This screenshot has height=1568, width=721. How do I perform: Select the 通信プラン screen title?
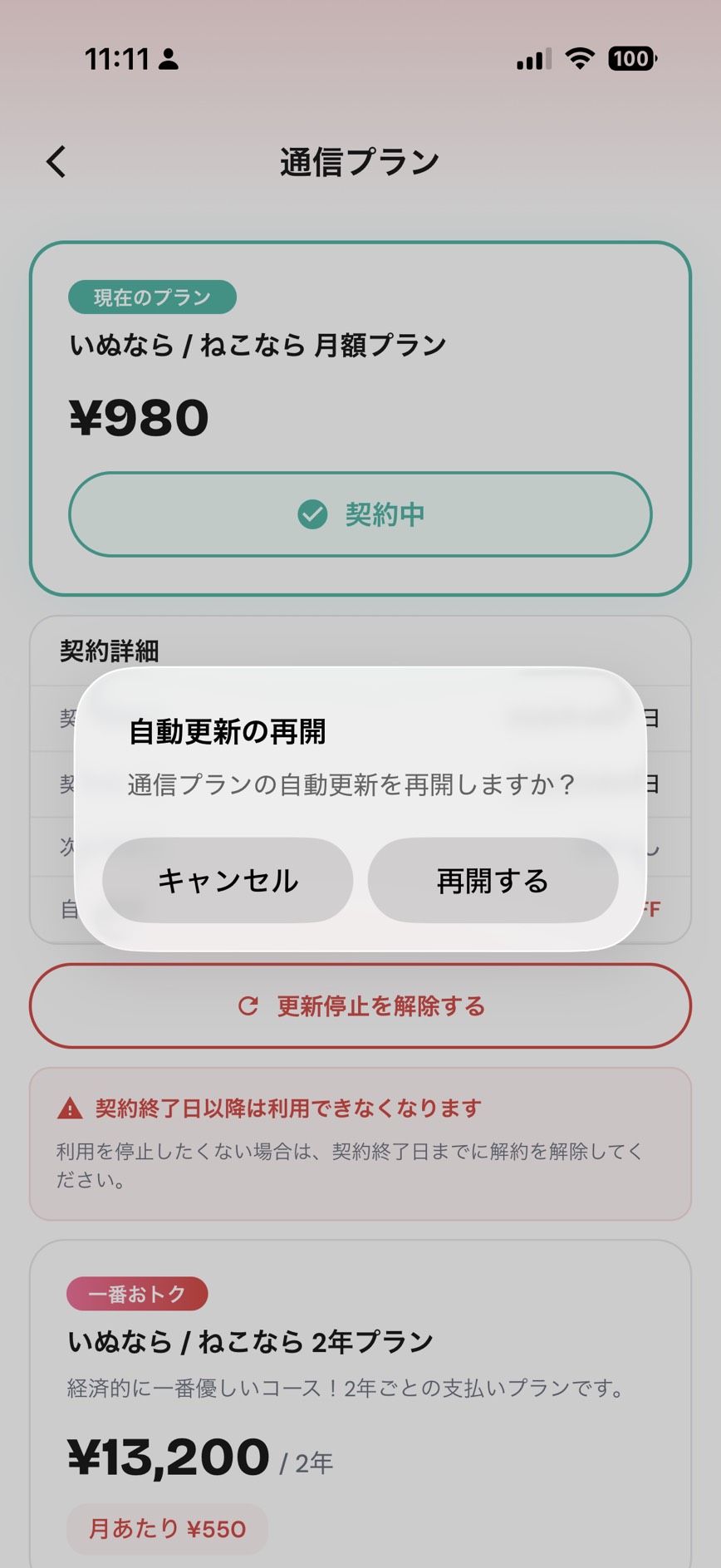click(x=360, y=161)
